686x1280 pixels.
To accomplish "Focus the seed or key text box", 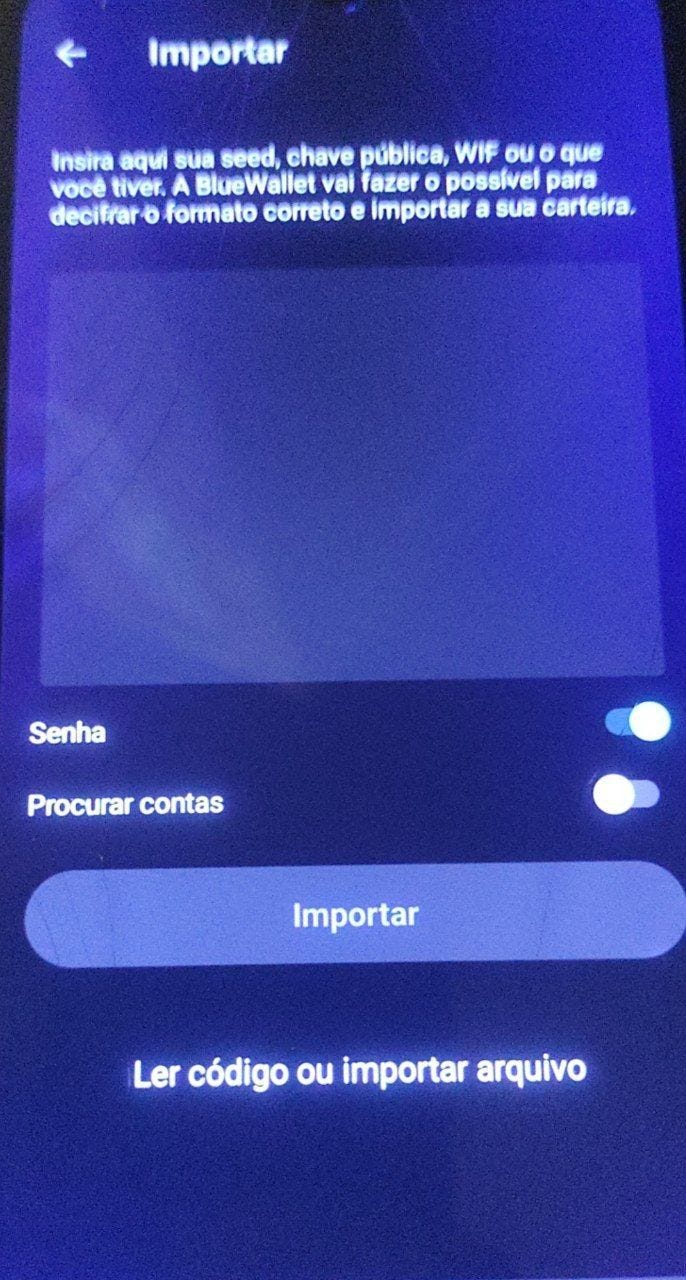I will pyautogui.click(x=350, y=470).
